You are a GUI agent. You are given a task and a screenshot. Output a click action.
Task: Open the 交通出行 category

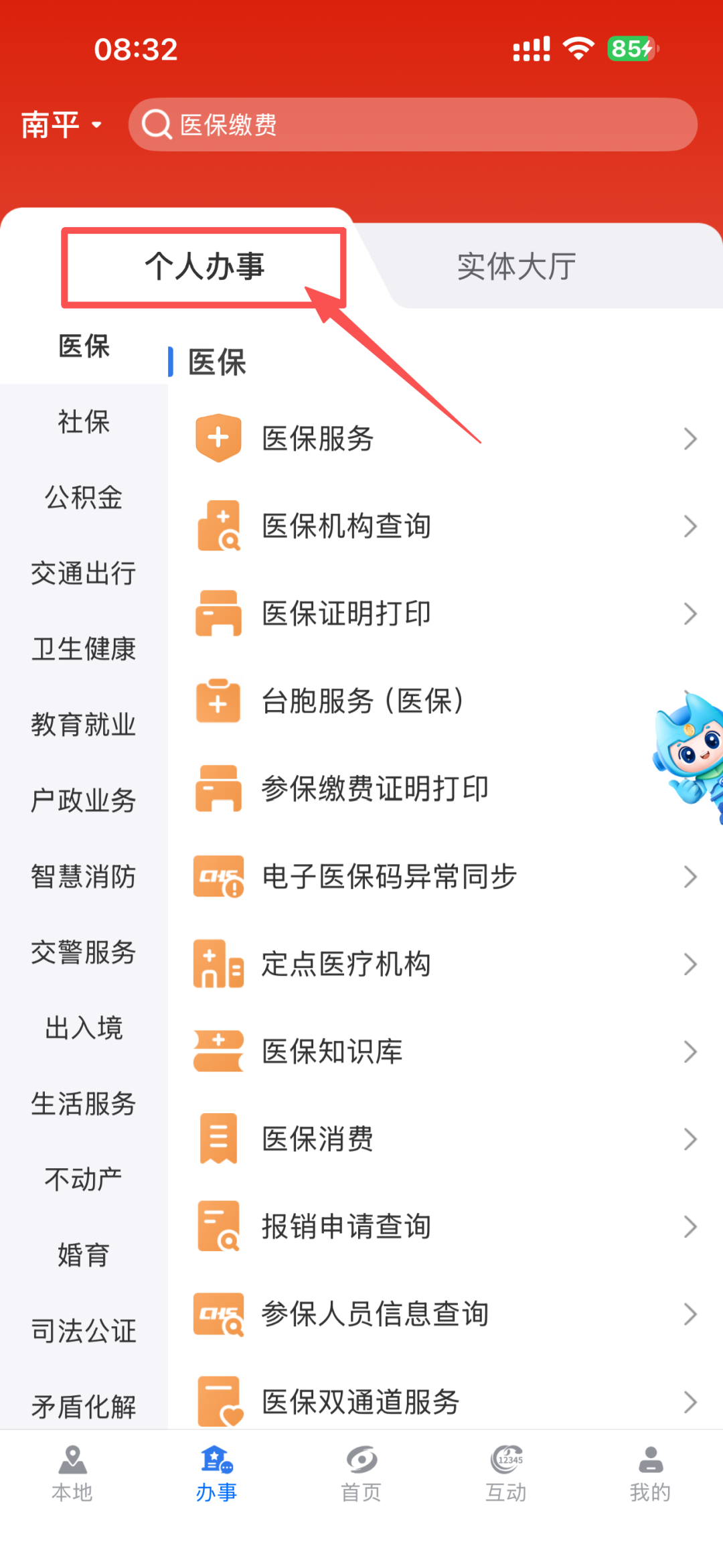point(84,573)
